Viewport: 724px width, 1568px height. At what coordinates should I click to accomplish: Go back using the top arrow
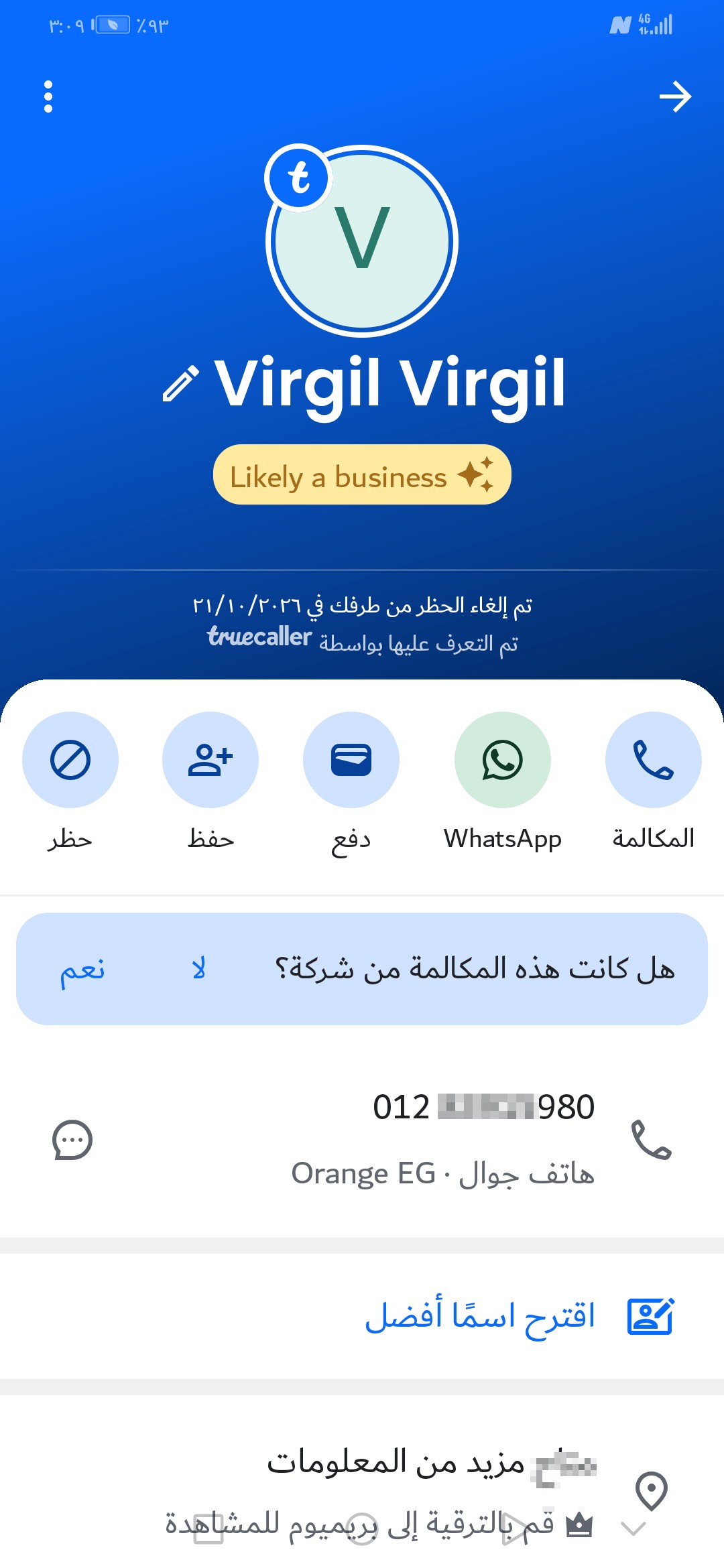[675, 96]
